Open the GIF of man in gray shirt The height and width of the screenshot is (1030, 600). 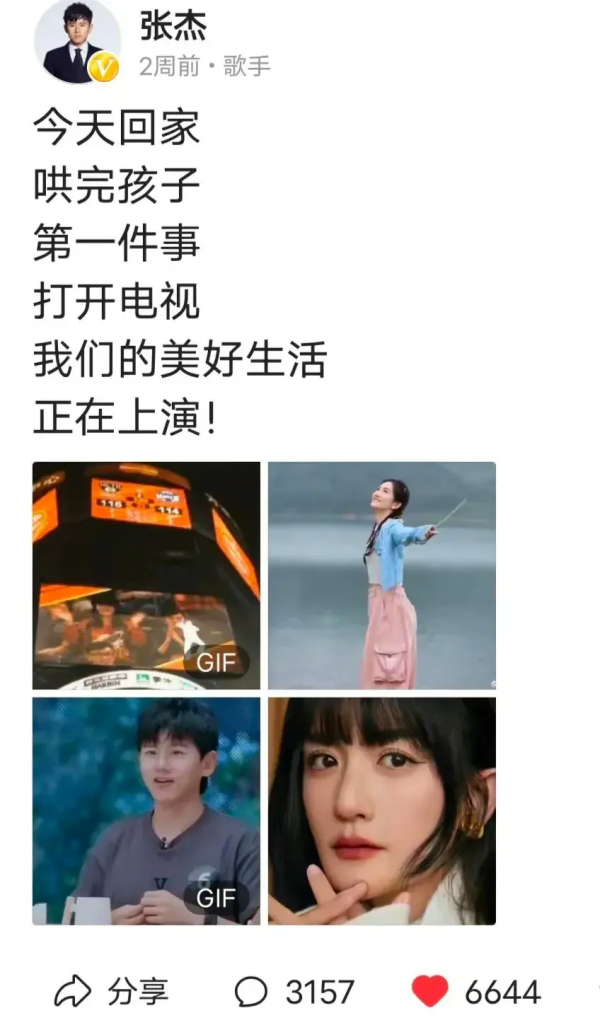point(146,810)
